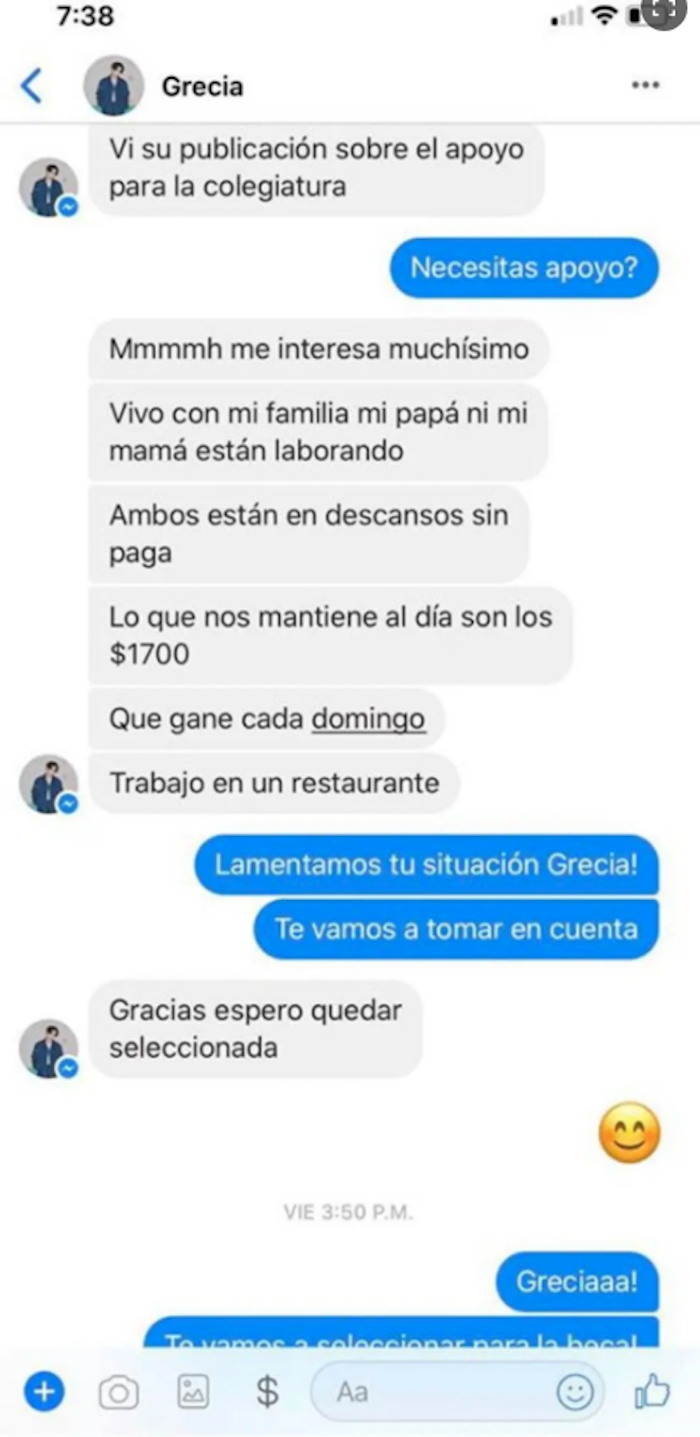Go back to the chat list
700x1437 pixels.
pos(32,86)
